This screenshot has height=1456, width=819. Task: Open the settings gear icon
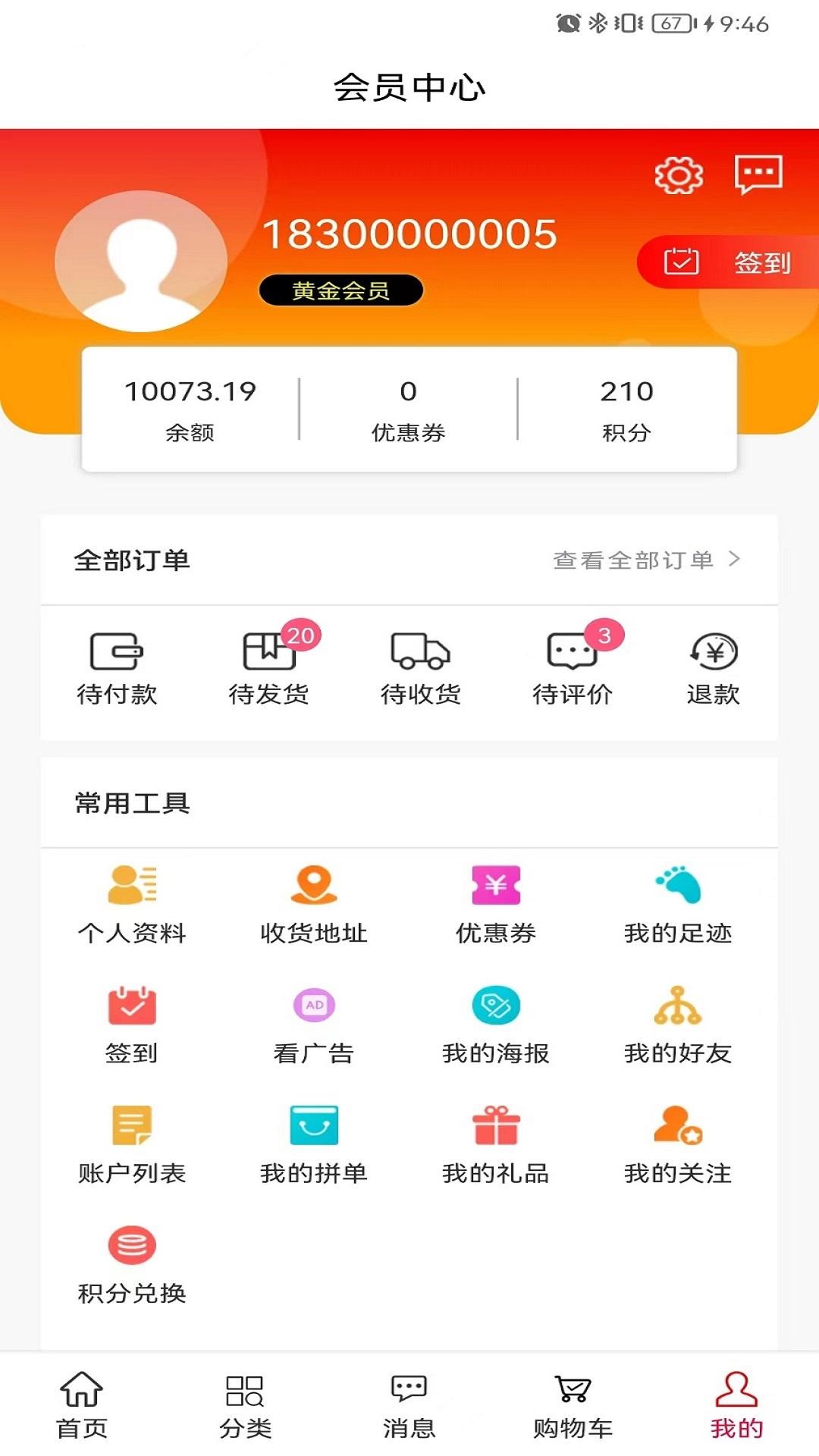(x=679, y=175)
